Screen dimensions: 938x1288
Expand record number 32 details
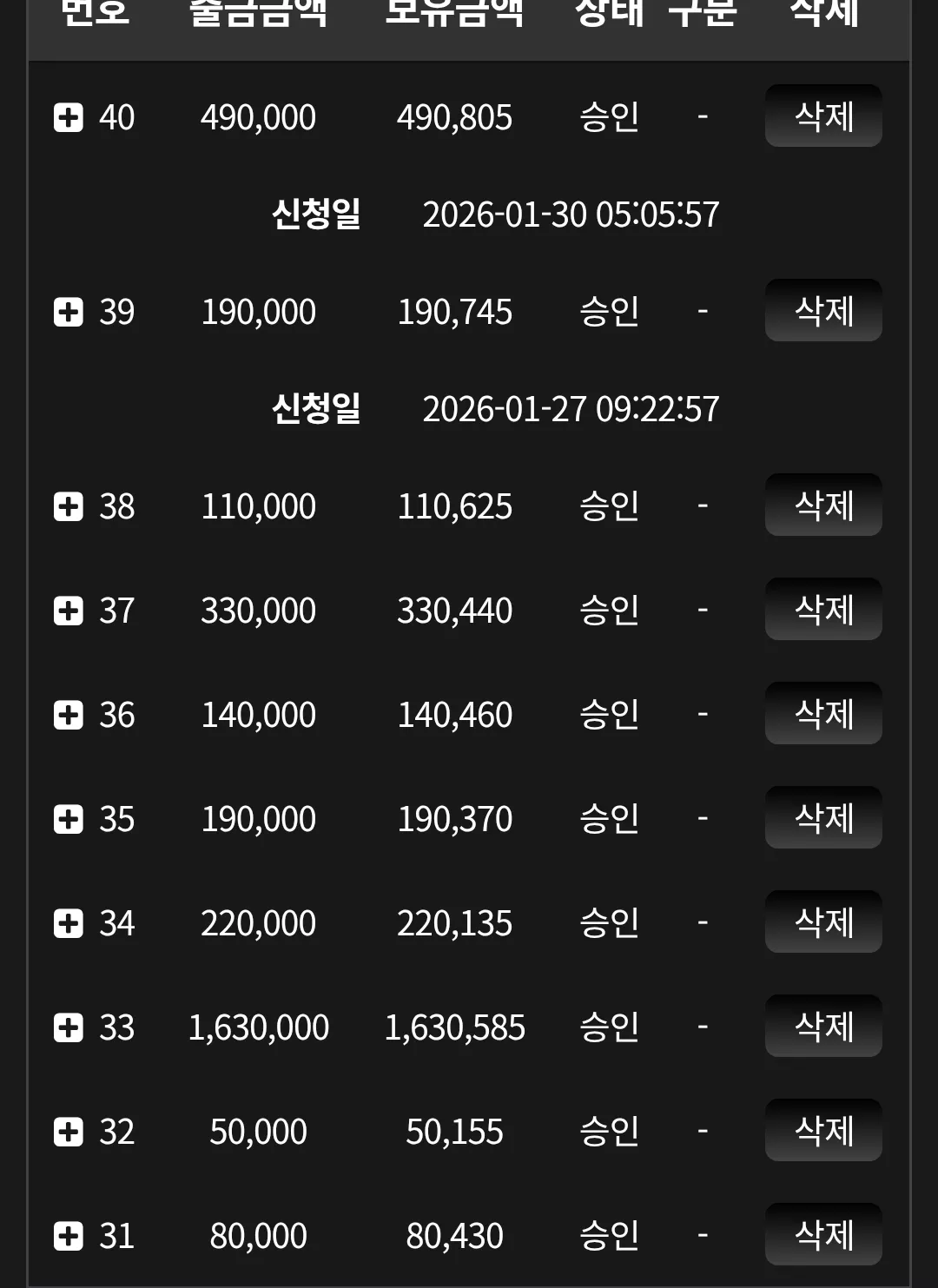click(x=69, y=1131)
